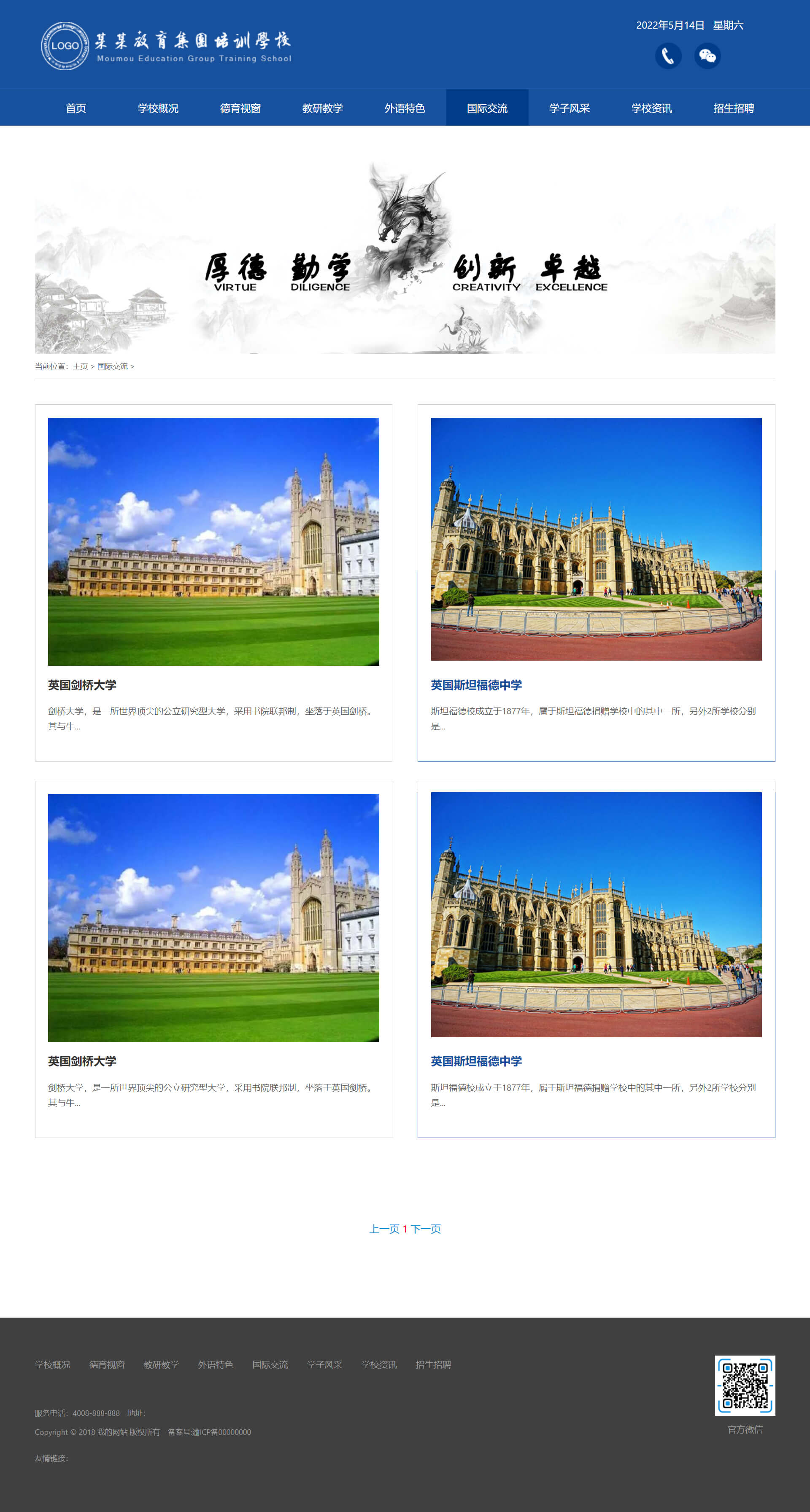Go to next page 下一页
810x1512 pixels.
426,1229
